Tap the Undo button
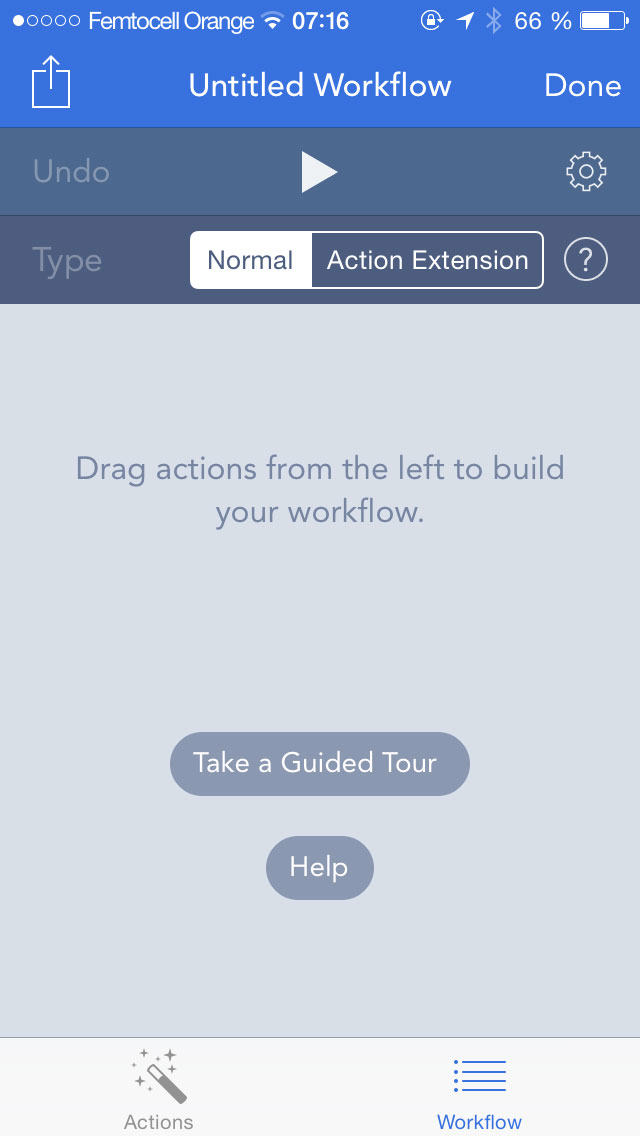 click(71, 172)
